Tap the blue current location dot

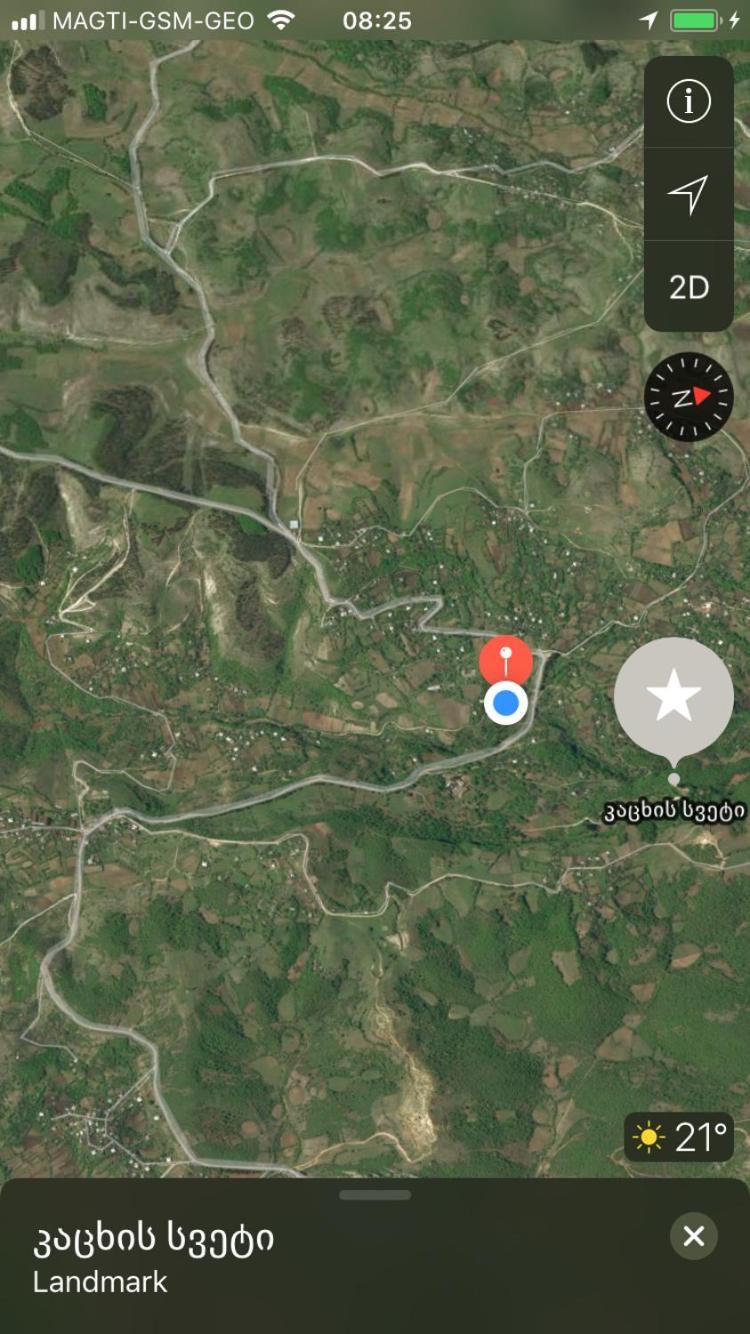(x=506, y=703)
